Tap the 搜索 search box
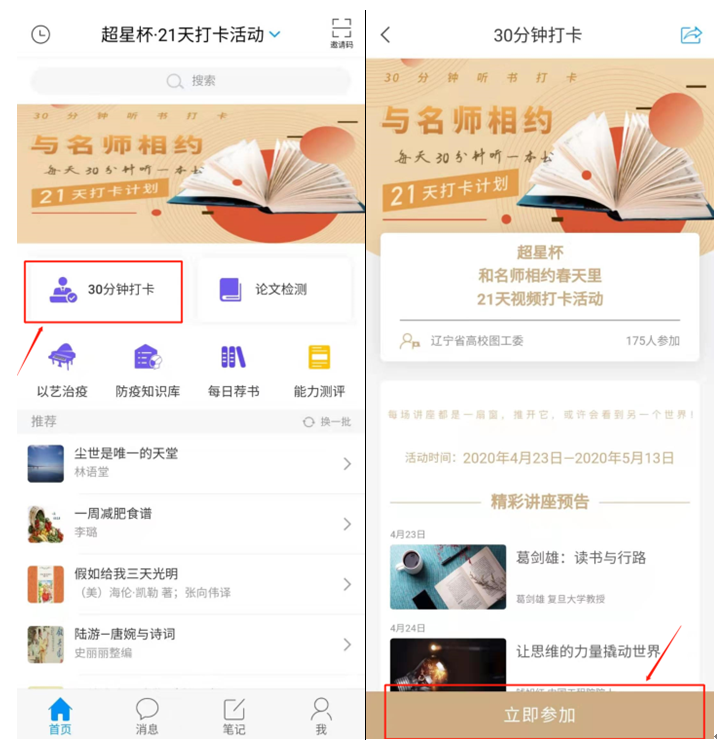The height and width of the screenshot is (743, 717). [x=191, y=81]
